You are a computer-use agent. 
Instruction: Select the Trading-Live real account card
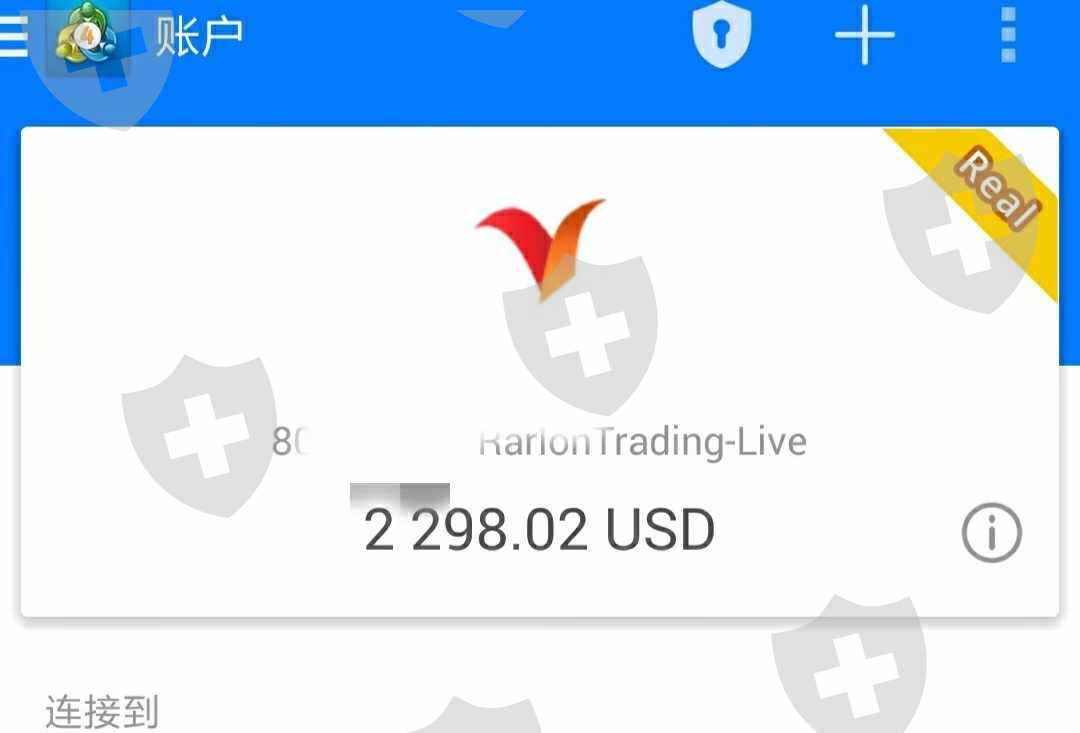pos(540,372)
